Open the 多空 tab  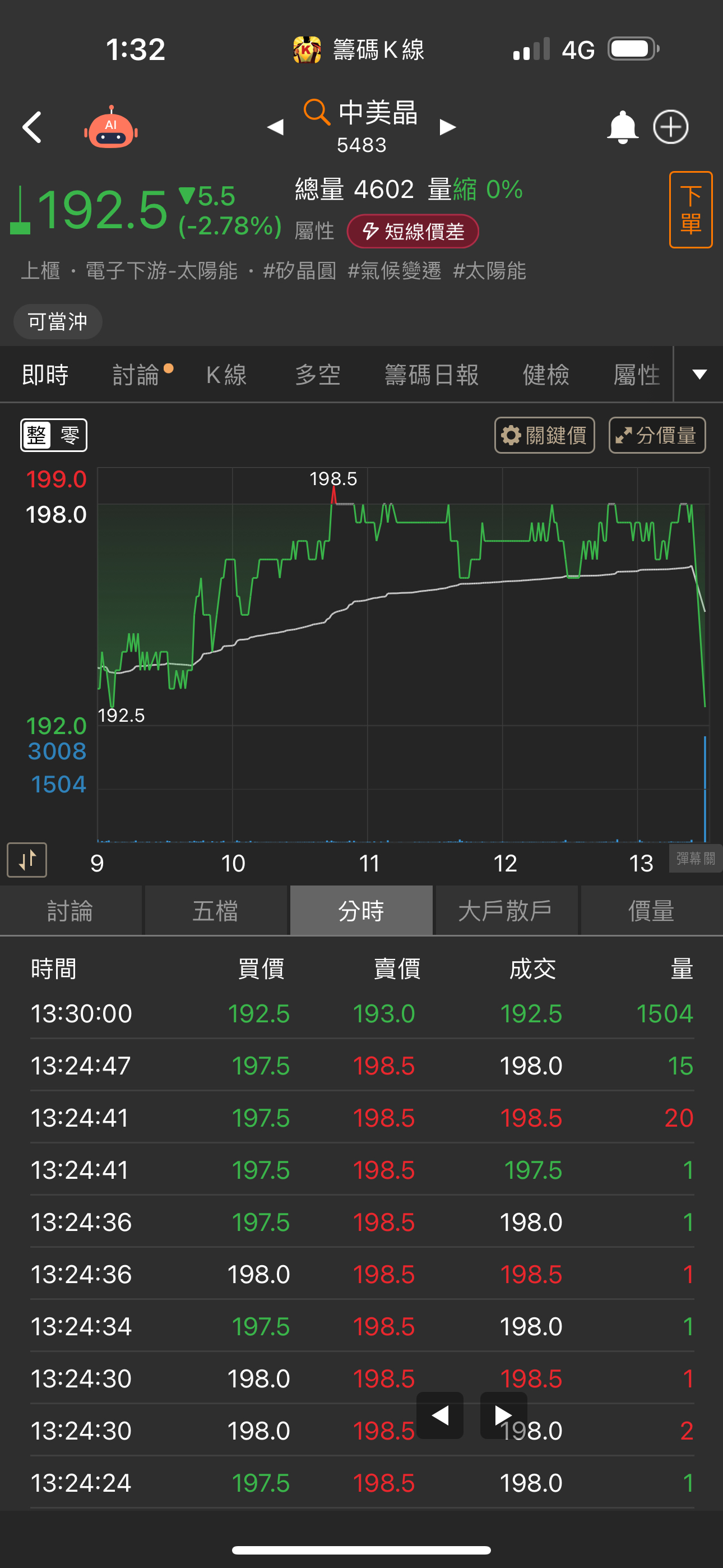[318, 375]
